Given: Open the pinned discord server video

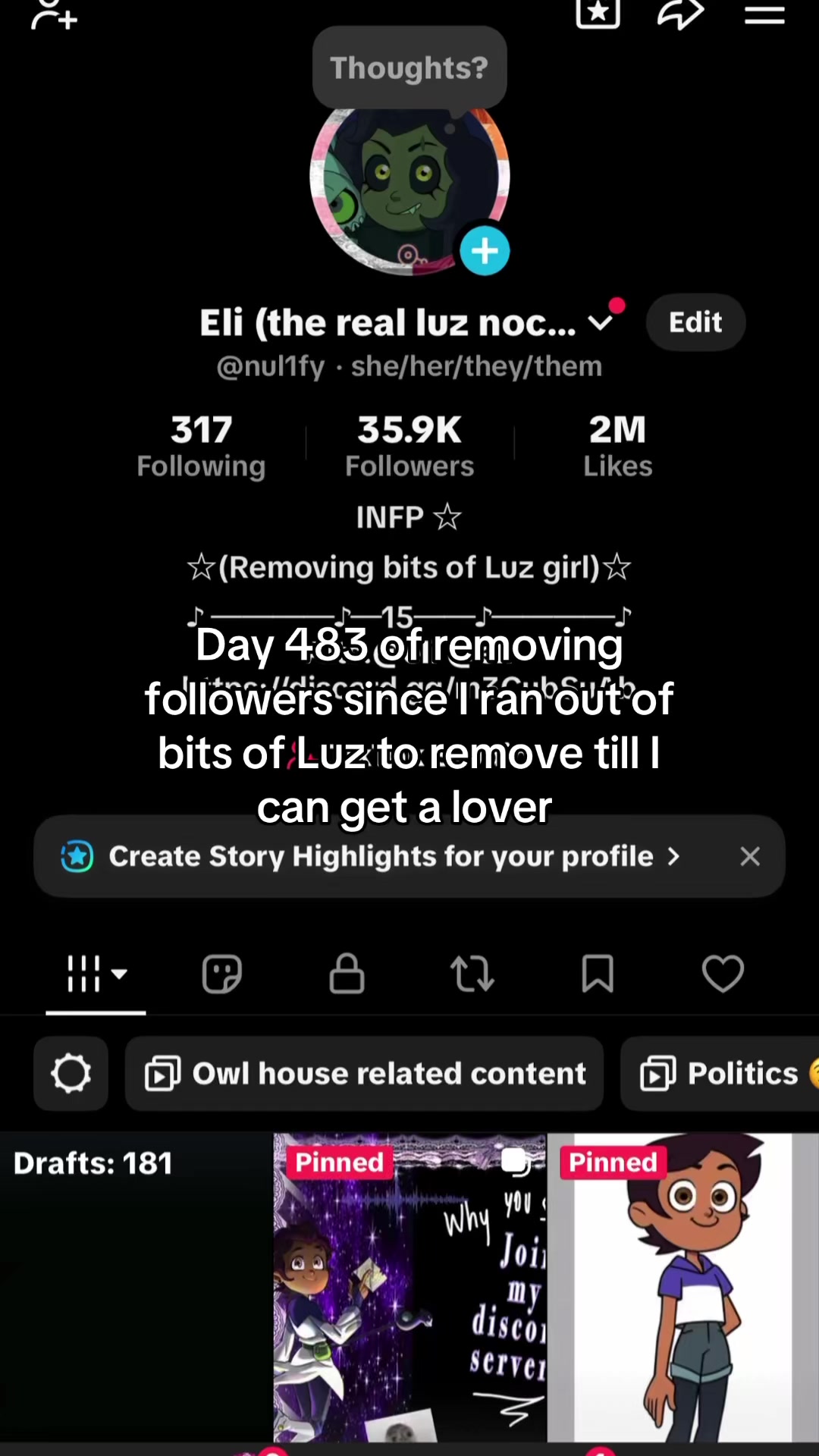Looking at the screenshot, I should 409,1288.
